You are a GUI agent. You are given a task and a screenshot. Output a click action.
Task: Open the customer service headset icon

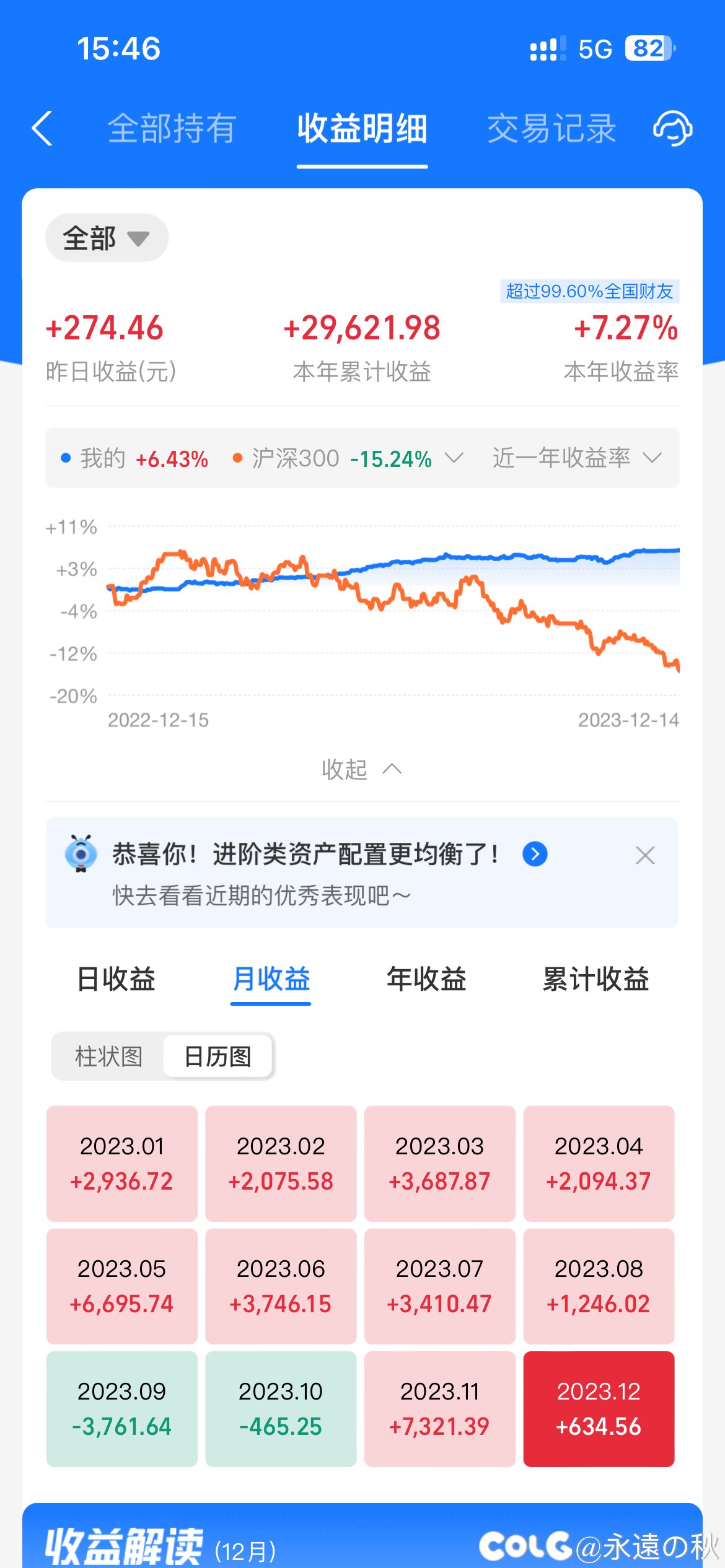coord(673,129)
